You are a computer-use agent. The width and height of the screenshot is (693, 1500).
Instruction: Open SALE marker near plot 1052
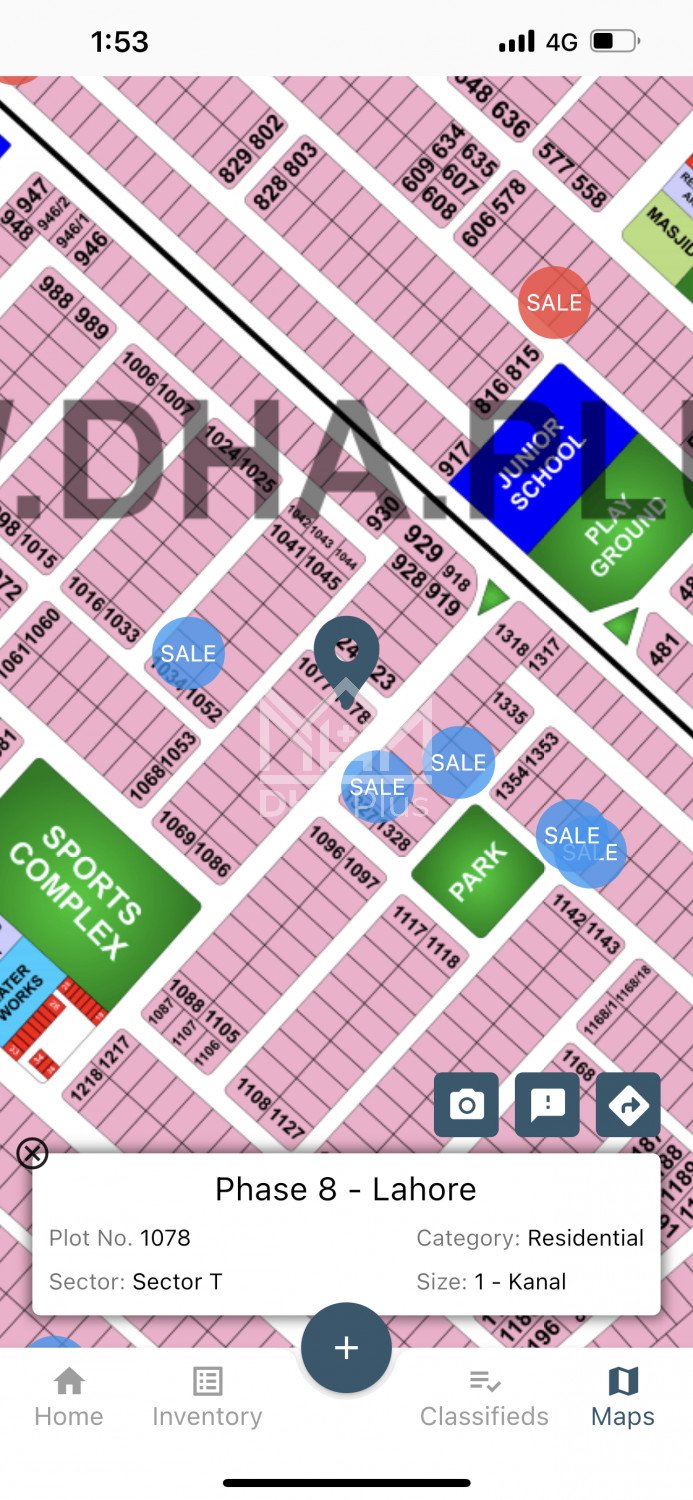pyautogui.click(x=188, y=653)
